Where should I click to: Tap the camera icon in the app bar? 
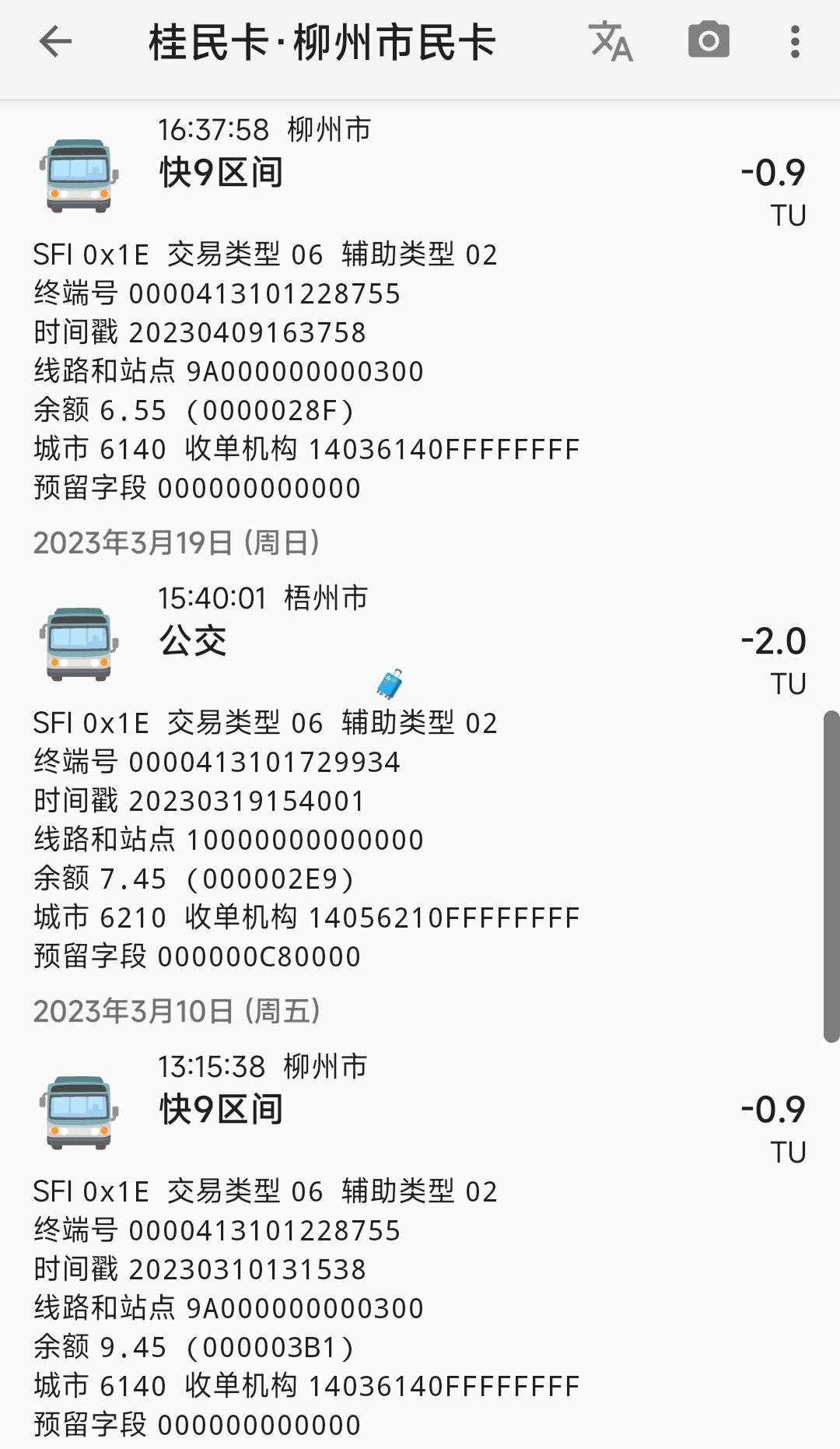click(x=709, y=40)
